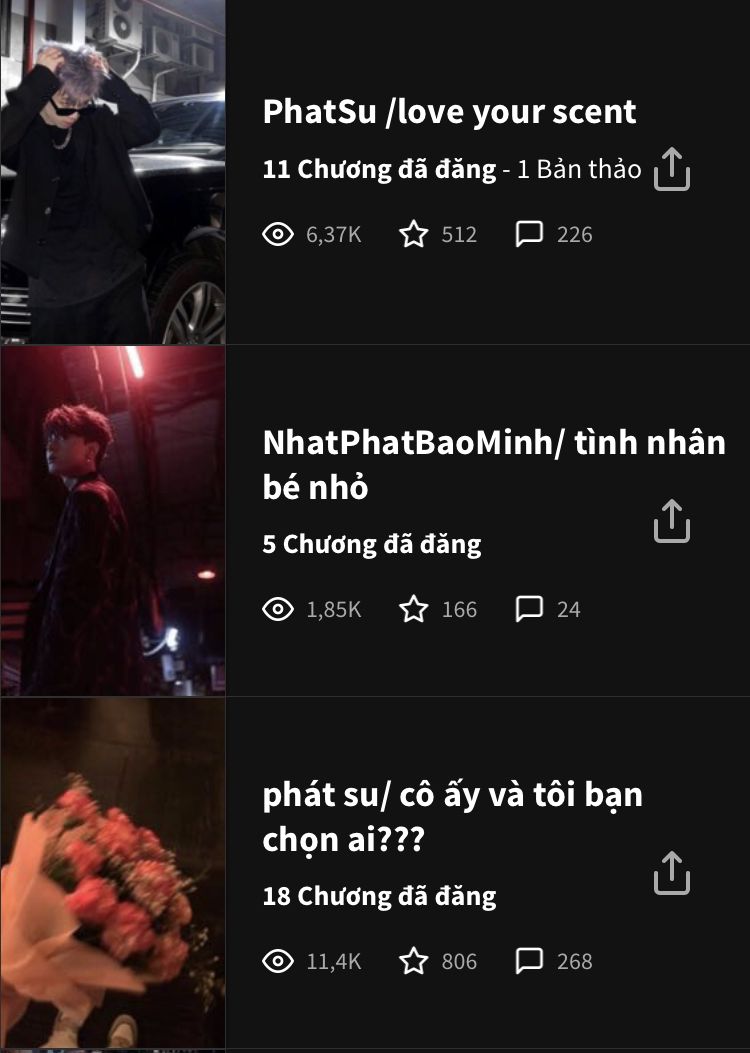Share the story PhatSu /love your scent
Viewport: 750px width, 1053px height.
(x=672, y=170)
